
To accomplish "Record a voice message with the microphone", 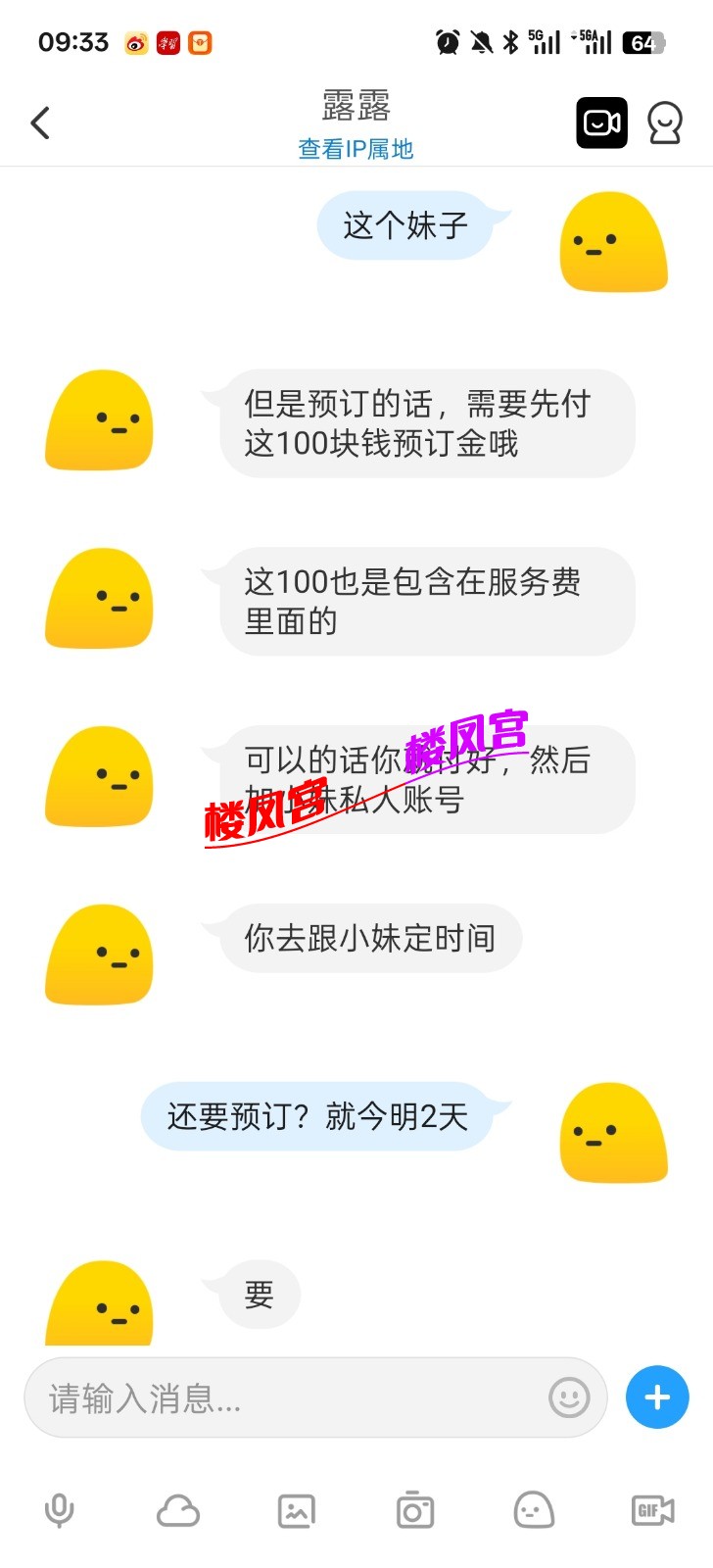I will (x=59, y=1510).
